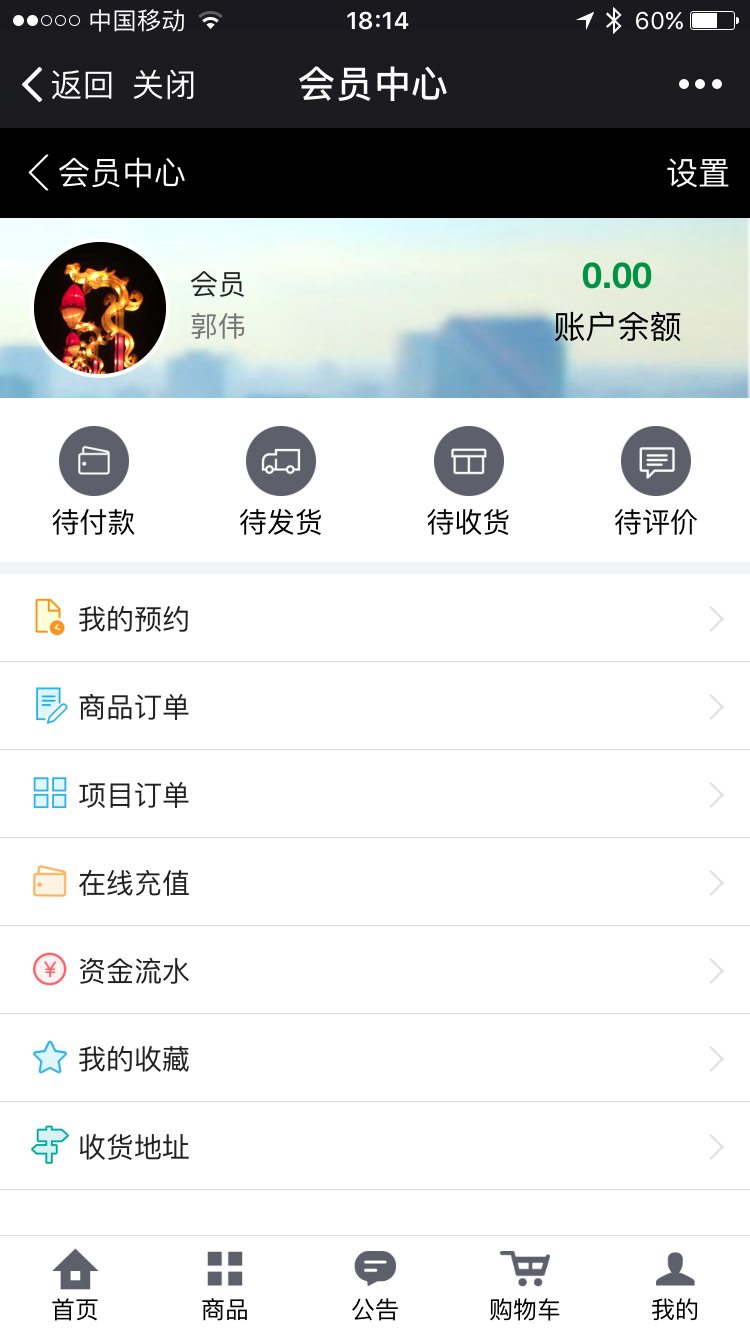The height and width of the screenshot is (1334, 750).
Task: Switch to the 购物车 cart tab
Action: (x=525, y=1286)
